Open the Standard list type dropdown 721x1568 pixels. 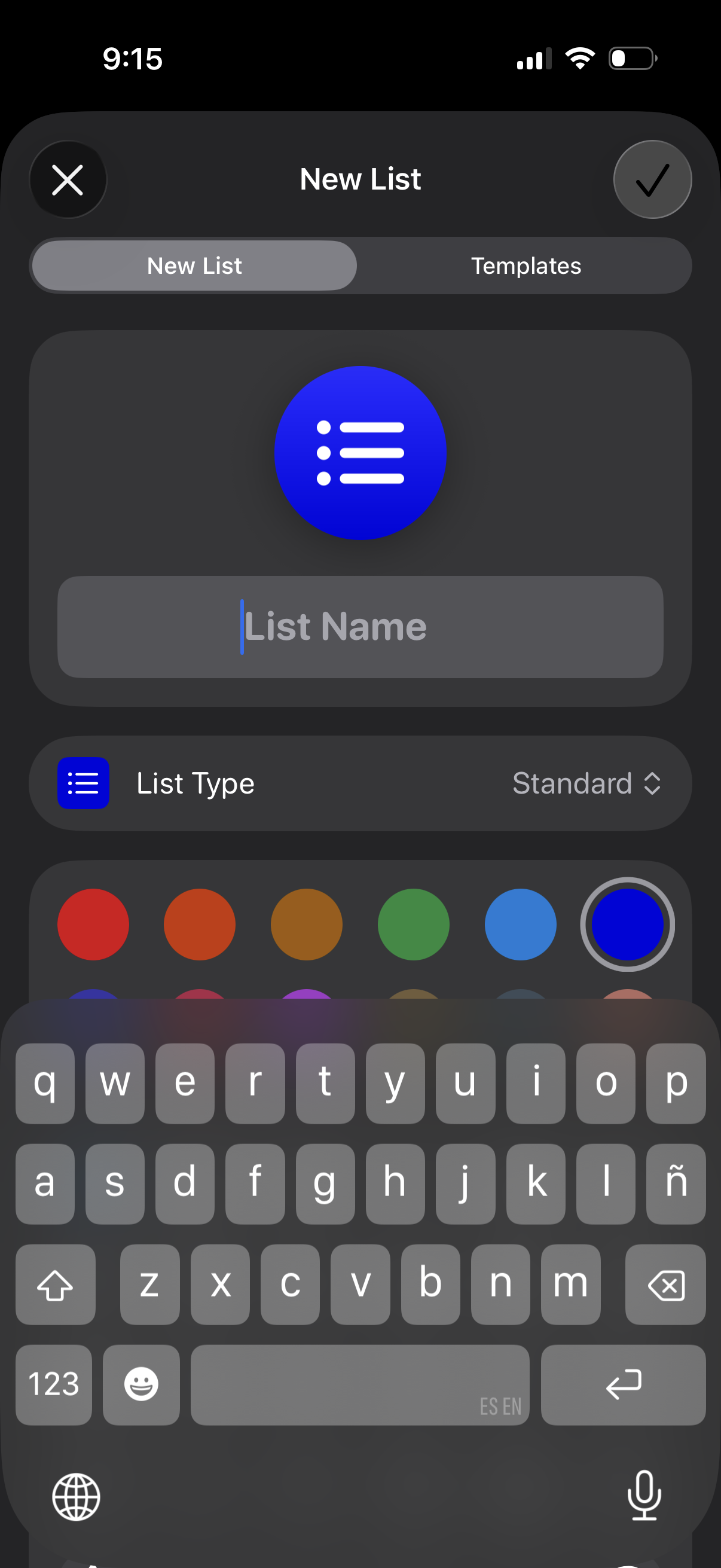click(x=586, y=783)
